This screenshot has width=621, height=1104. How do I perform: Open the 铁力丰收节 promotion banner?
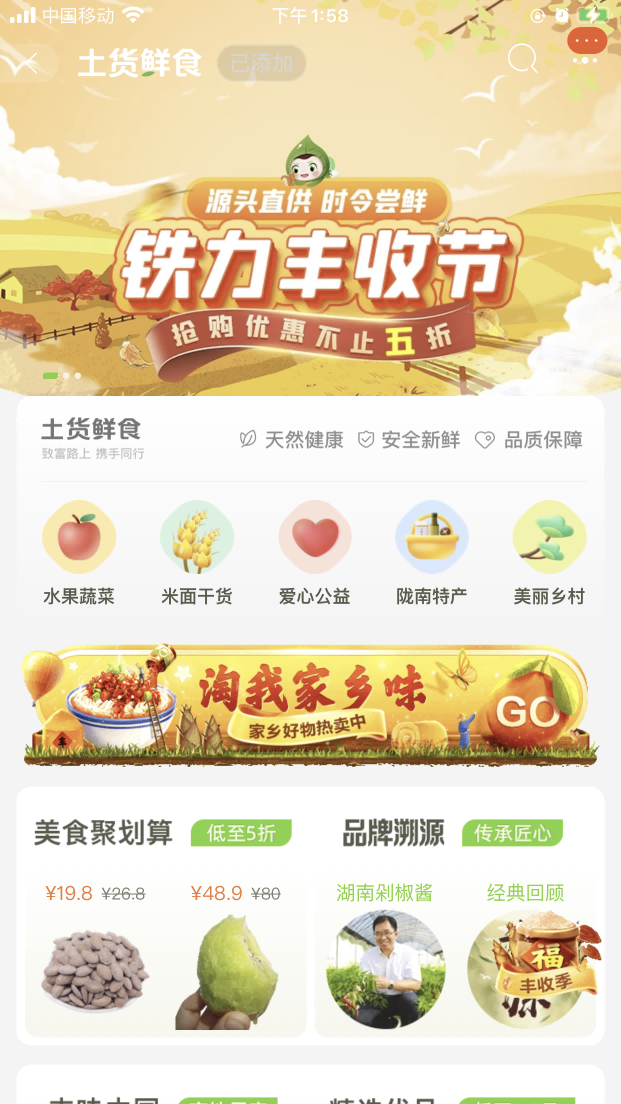click(310, 260)
